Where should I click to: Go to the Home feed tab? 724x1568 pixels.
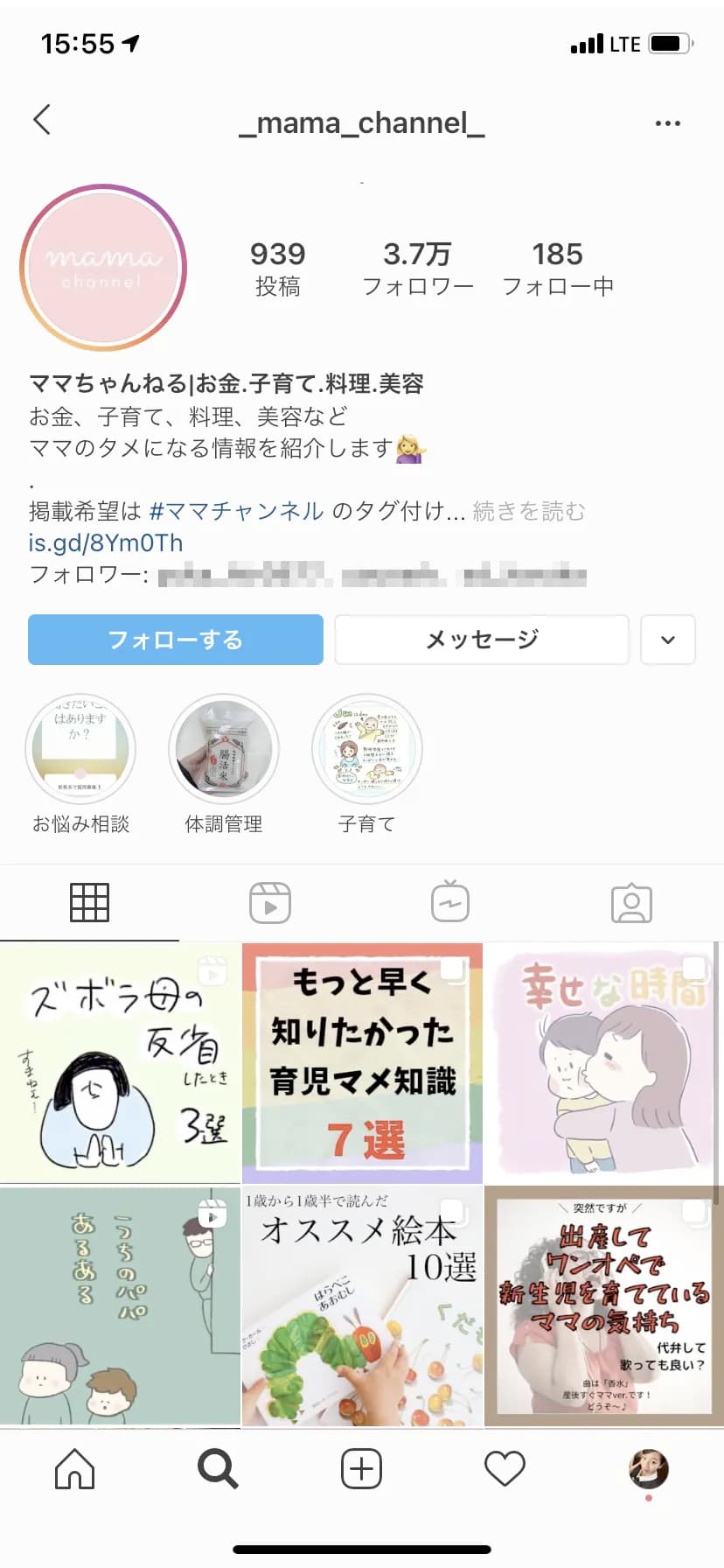74,1469
